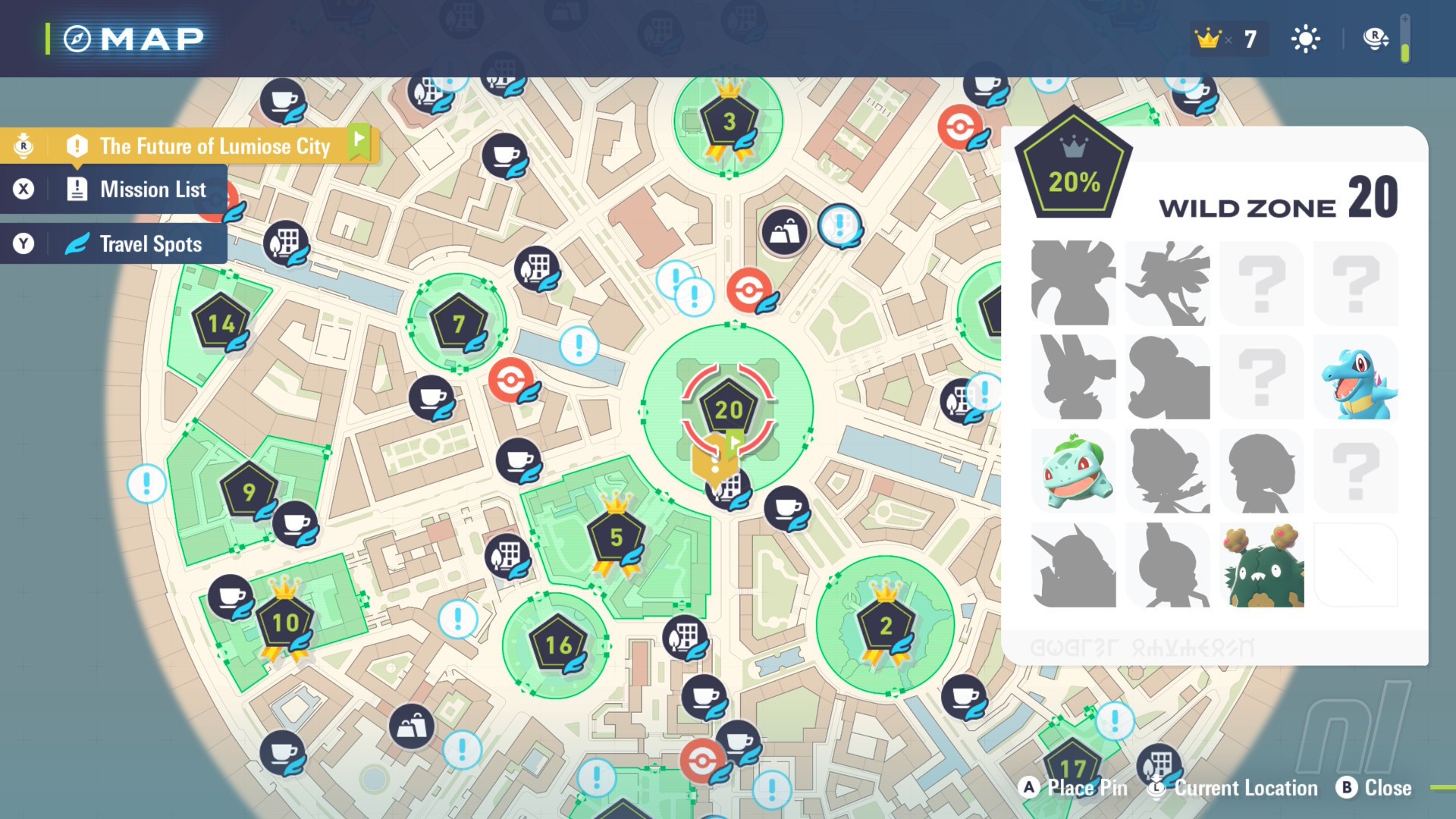Close the map
This screenshot has width=1456, height=819.
1374,788
